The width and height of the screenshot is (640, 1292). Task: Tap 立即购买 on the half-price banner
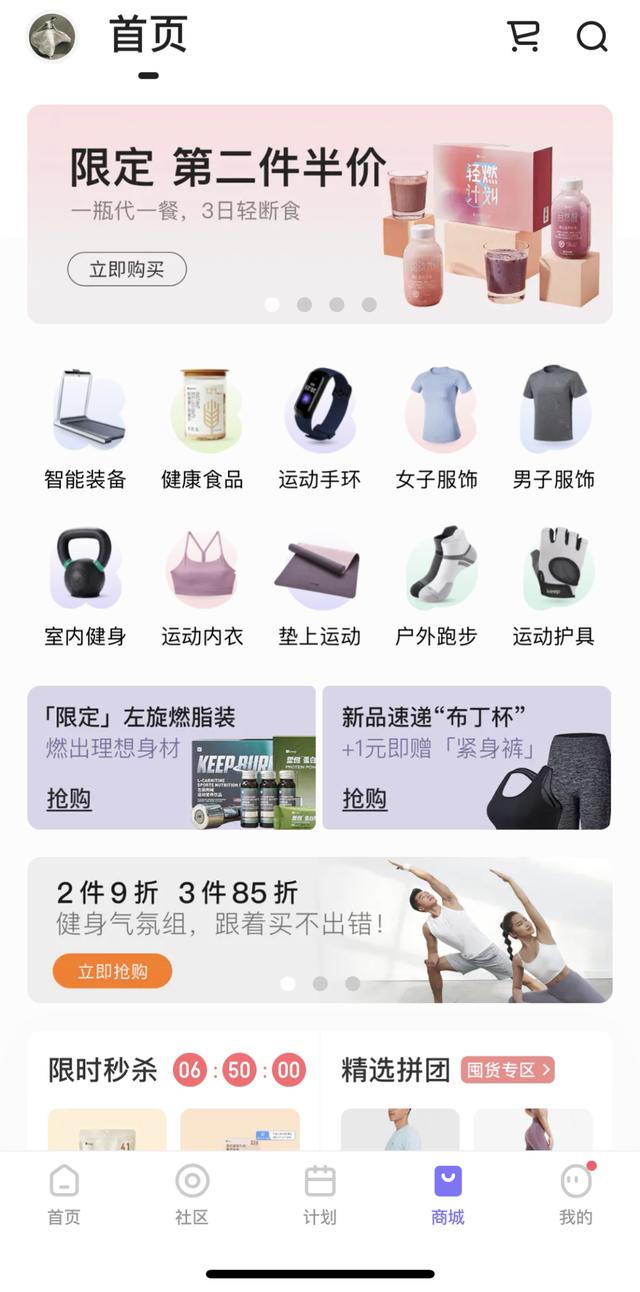[127, 269]
